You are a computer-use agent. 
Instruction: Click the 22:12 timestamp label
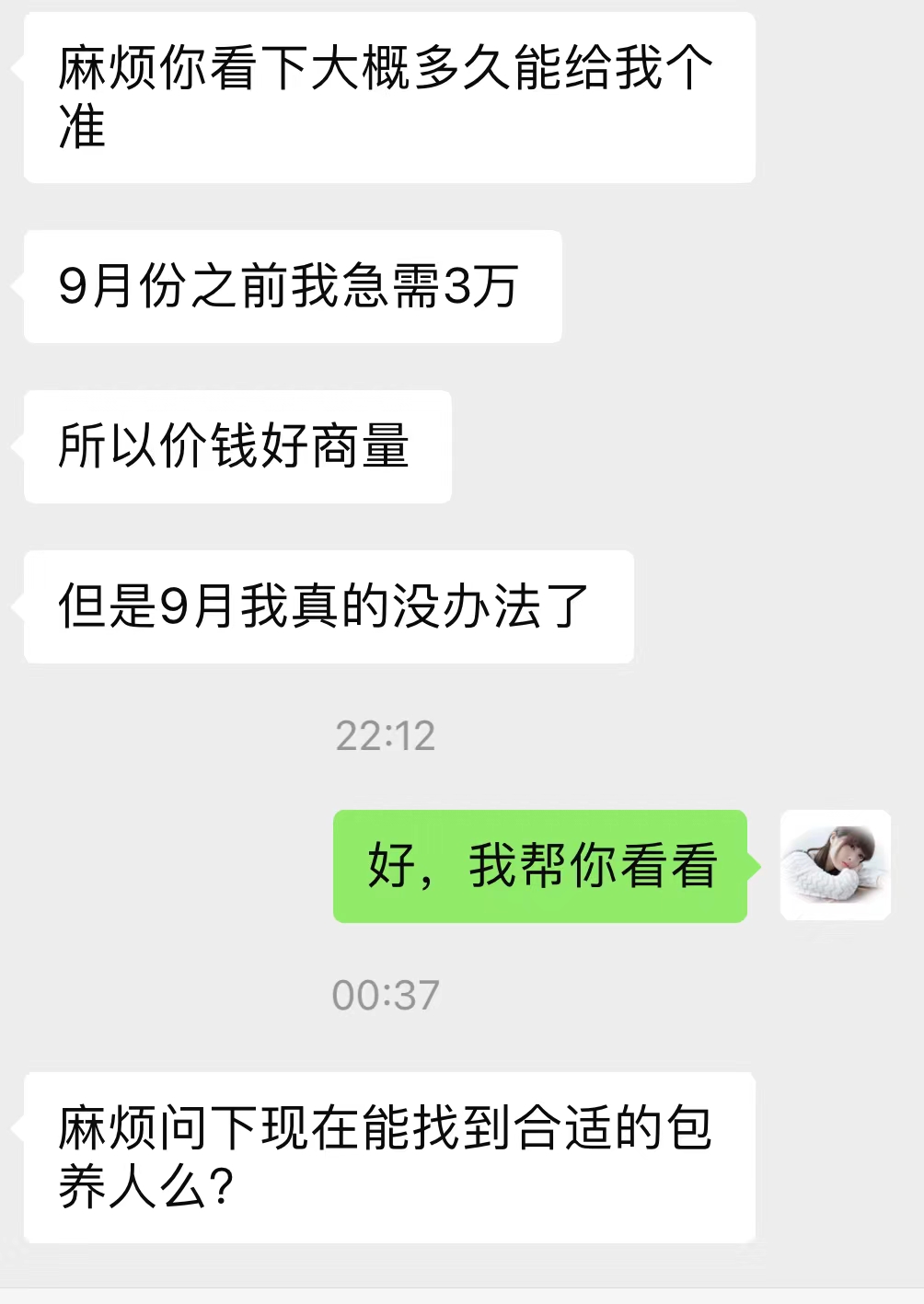[x=387, y=734]
